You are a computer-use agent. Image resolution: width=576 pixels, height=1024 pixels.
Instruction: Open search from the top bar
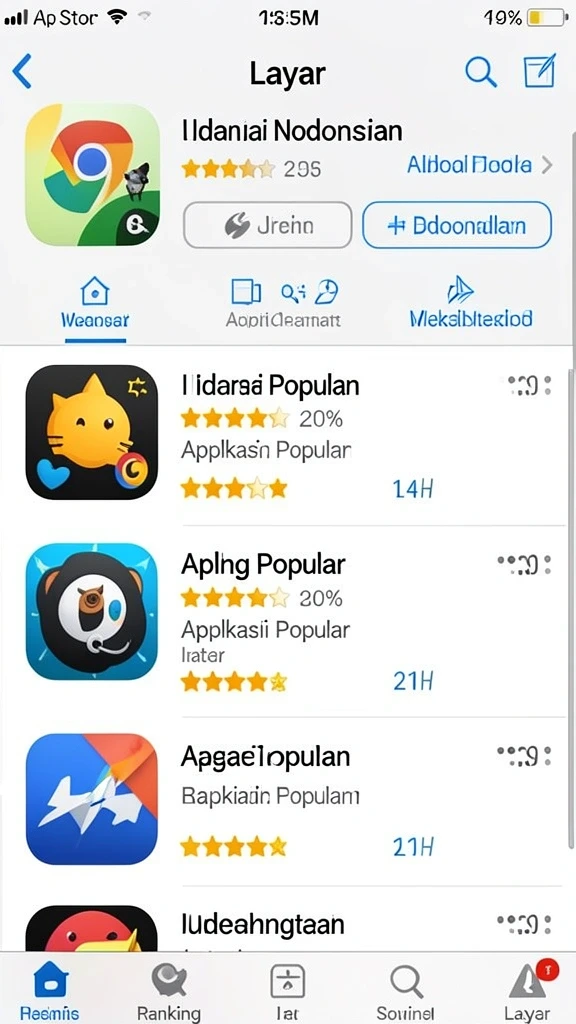[481, 71]
